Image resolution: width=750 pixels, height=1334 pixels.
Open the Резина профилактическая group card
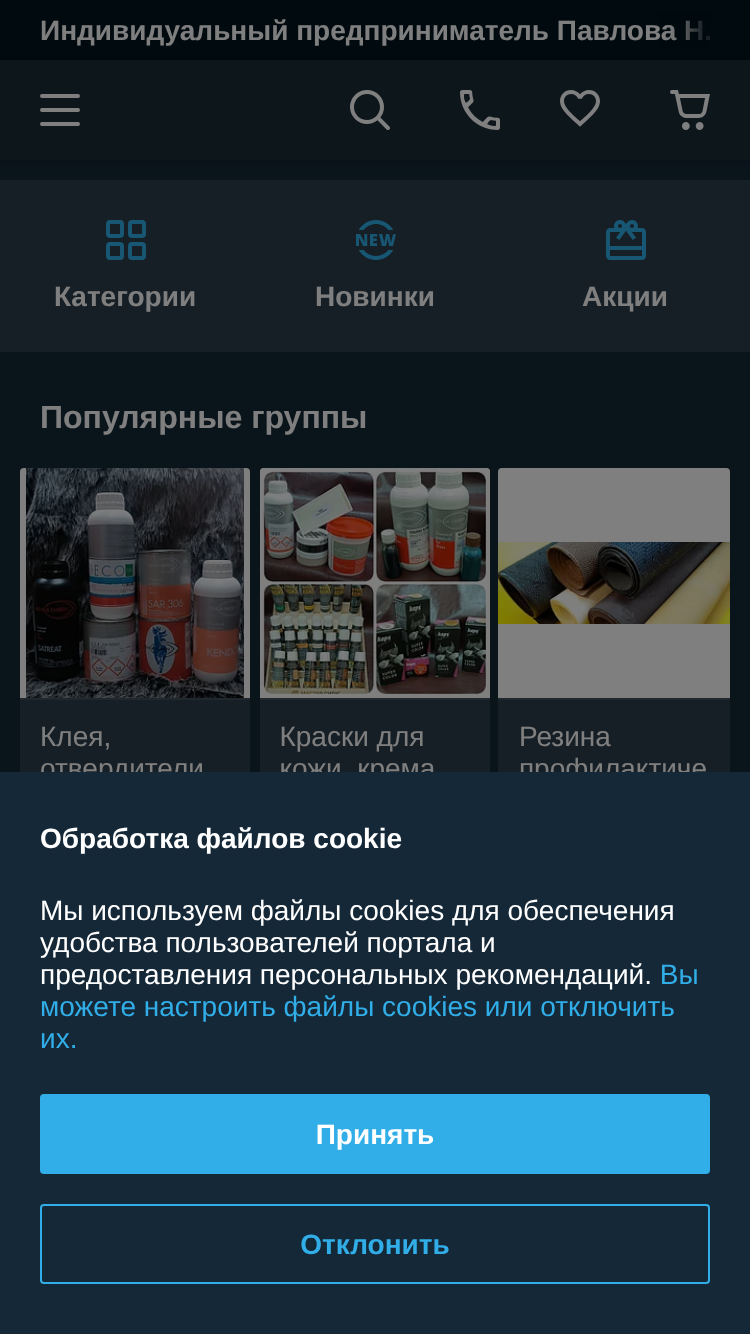[x=614, y=620]
